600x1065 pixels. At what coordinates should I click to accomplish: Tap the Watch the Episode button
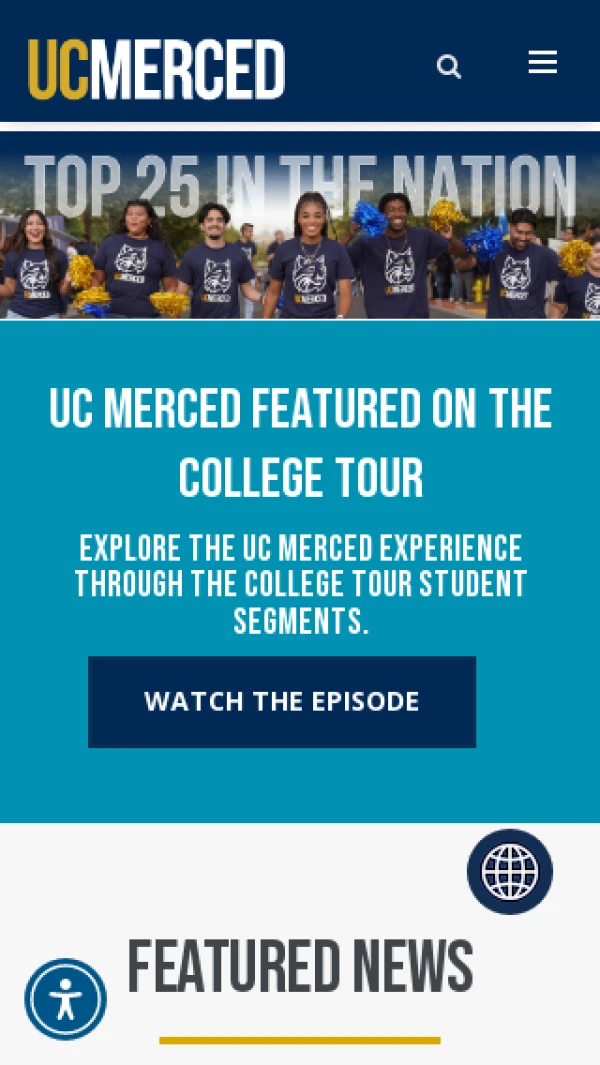point(282,701)
